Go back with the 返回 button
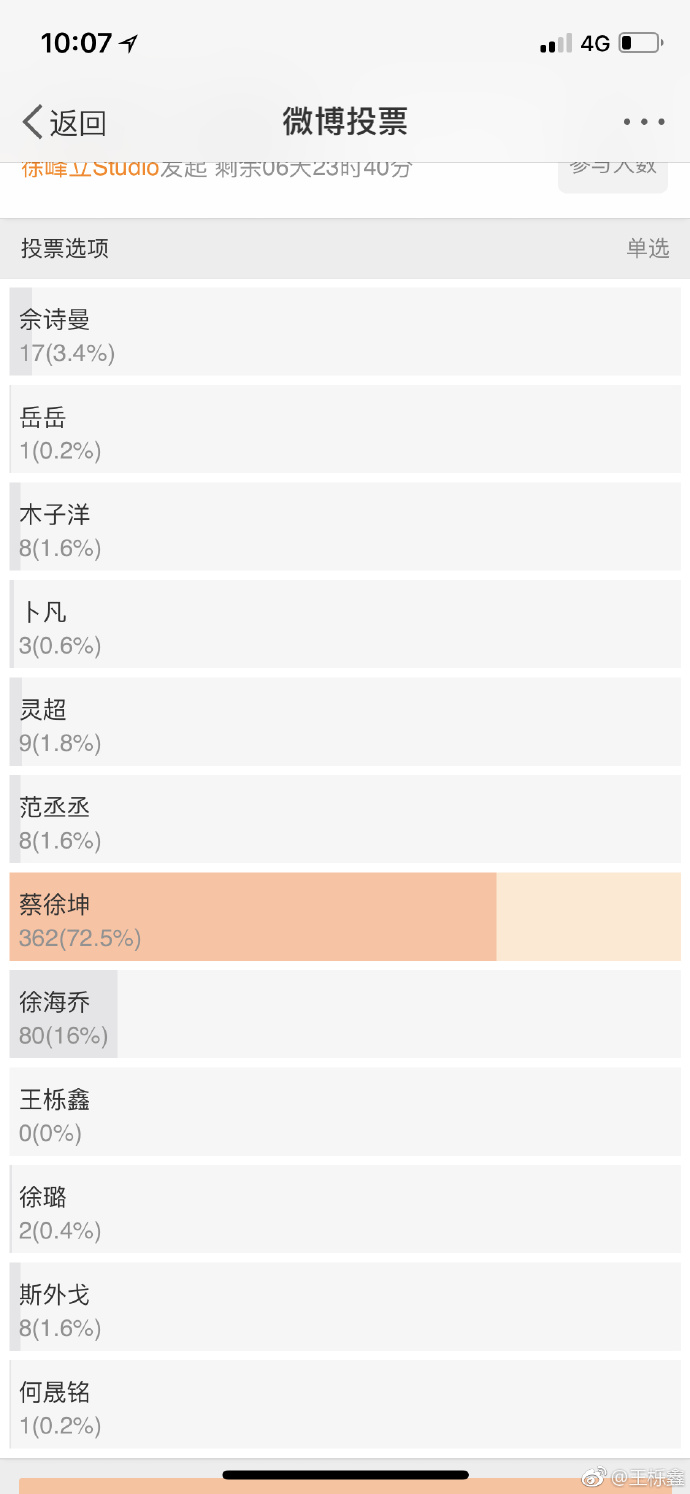Image resolution: width=690 pixels, height=1494 pixels. 64,123
